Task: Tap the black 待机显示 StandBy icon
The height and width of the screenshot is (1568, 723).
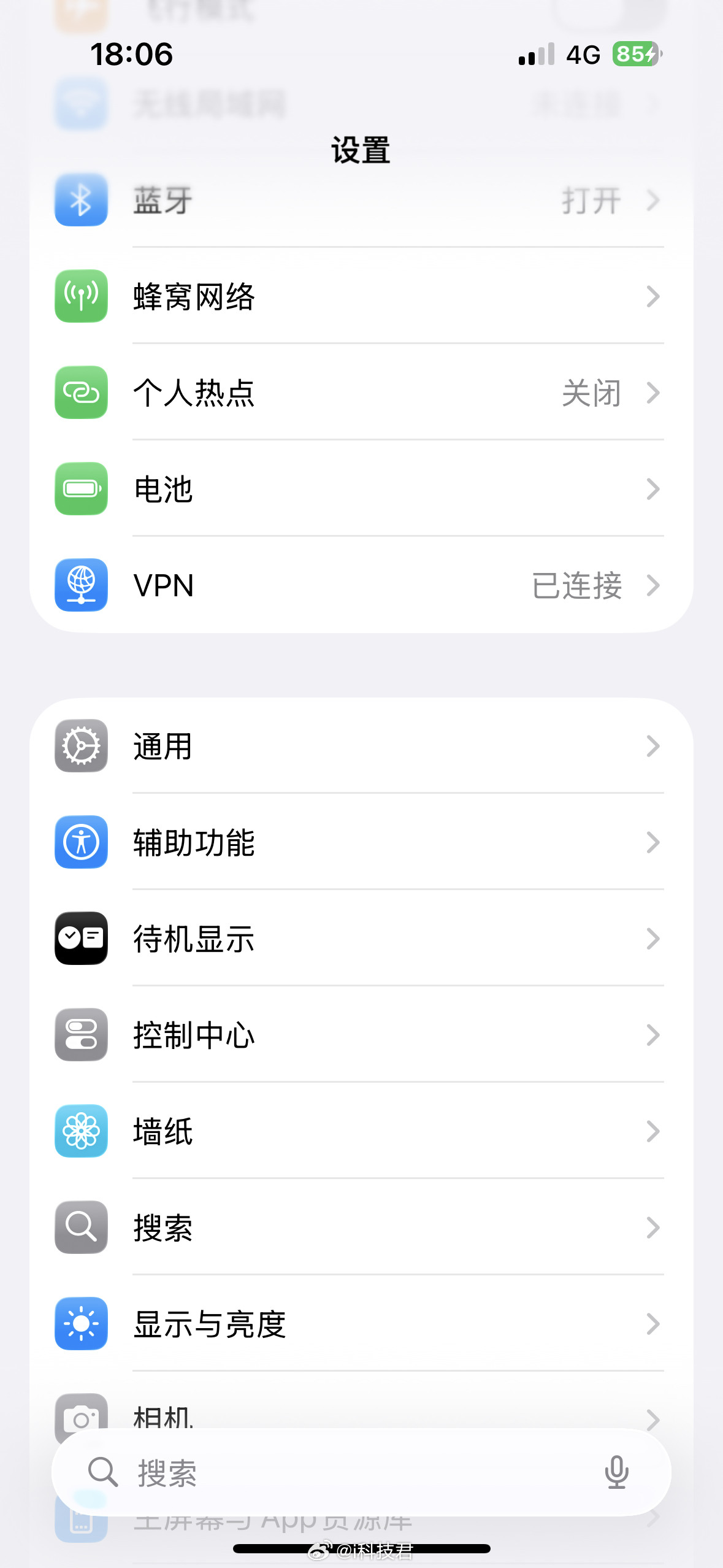Action: [x=80, y=939]
